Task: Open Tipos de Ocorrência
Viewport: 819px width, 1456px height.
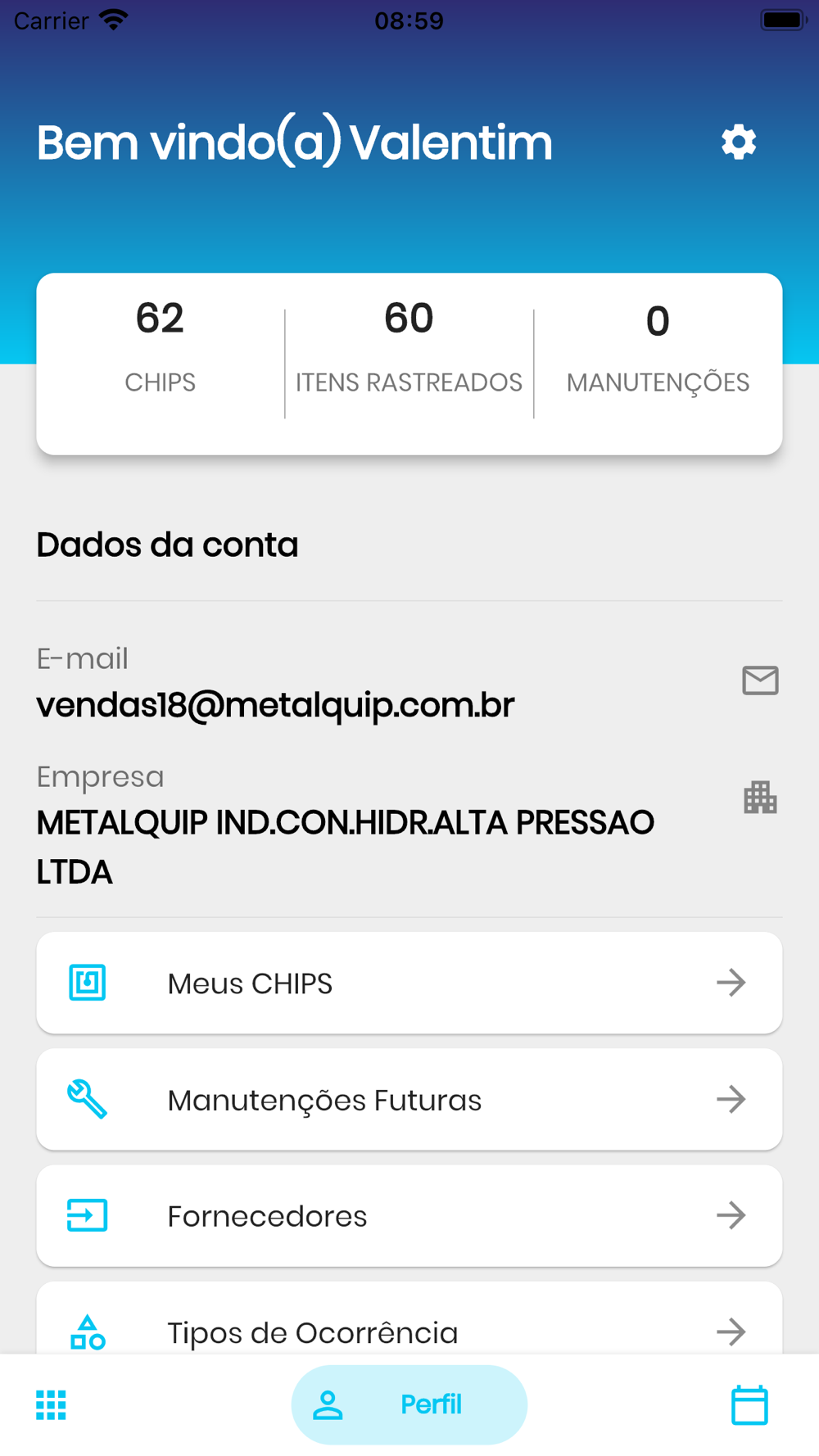Action: click(x=409, y=1318)
